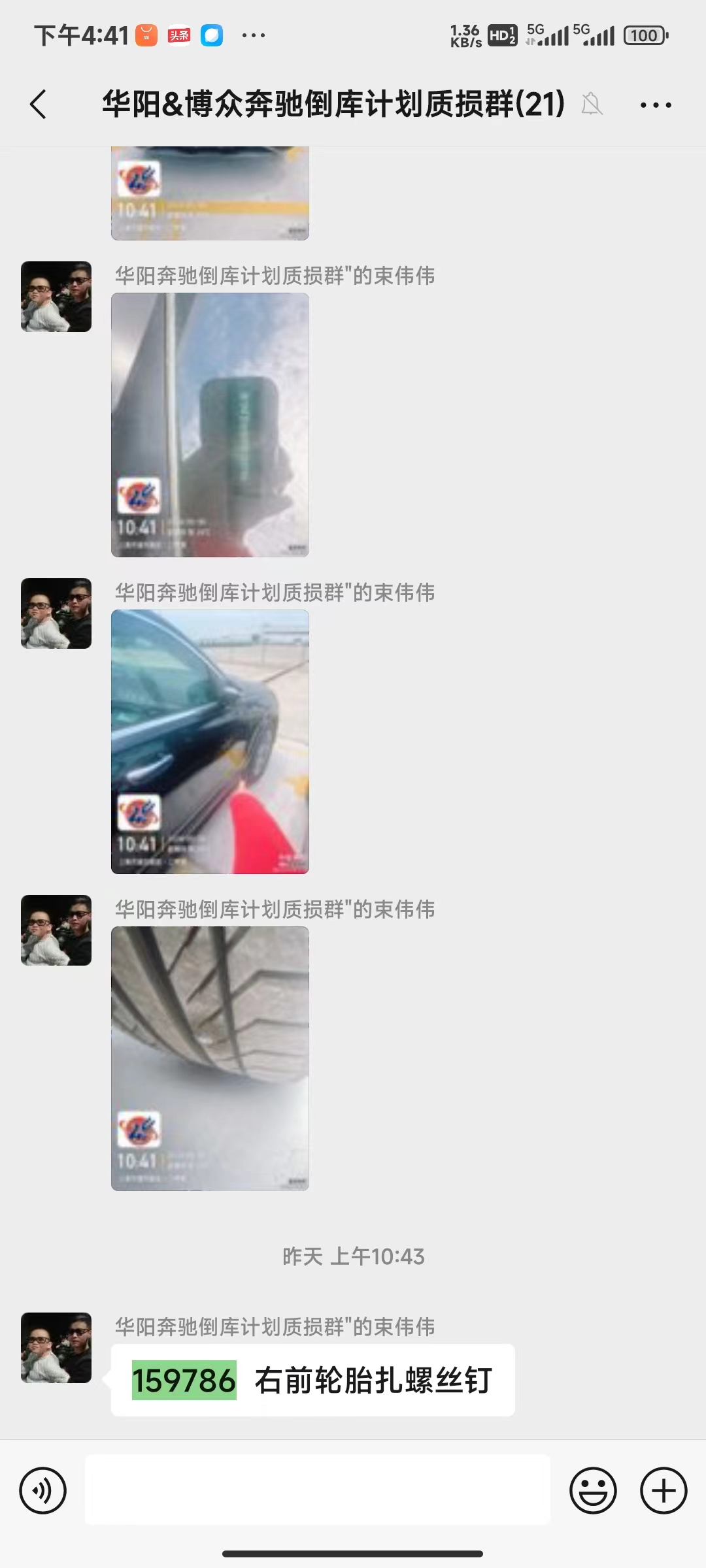Open the emoji sticker panel

(593, 1490)
